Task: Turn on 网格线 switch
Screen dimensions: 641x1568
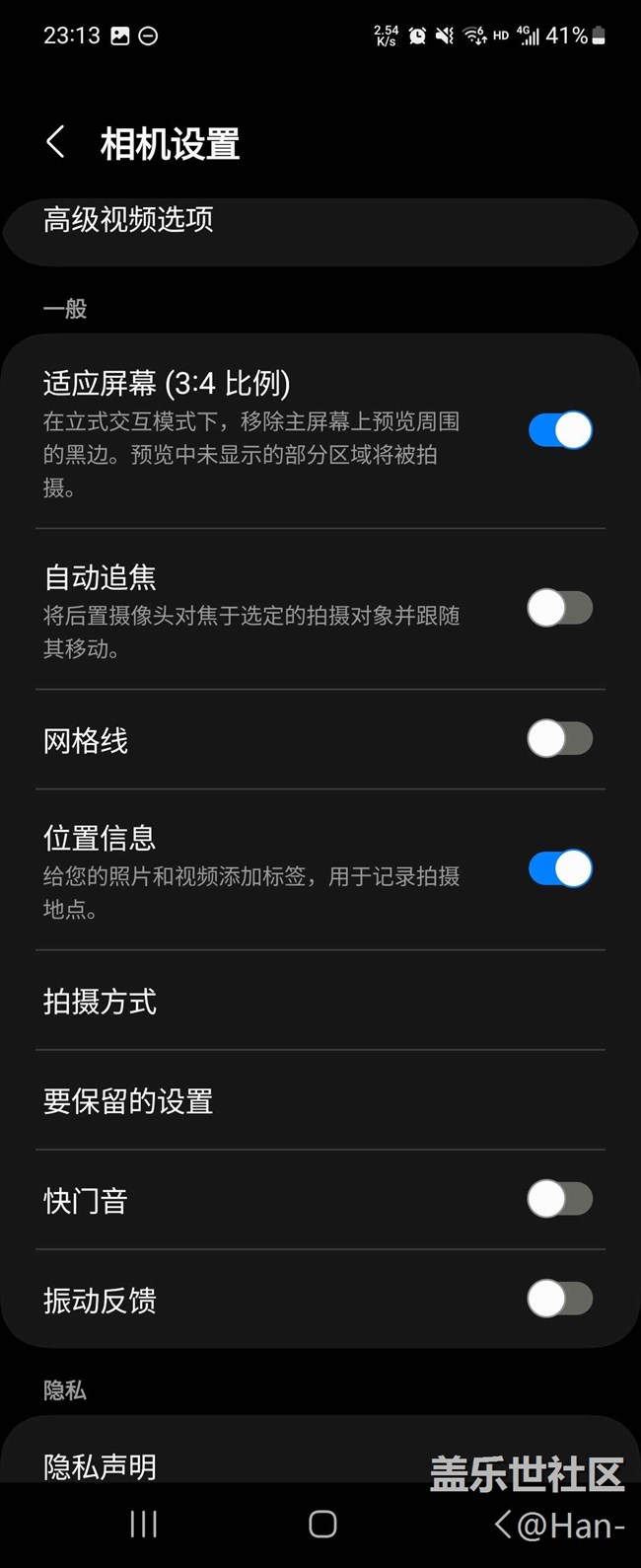Action: (x=560, y=738)
